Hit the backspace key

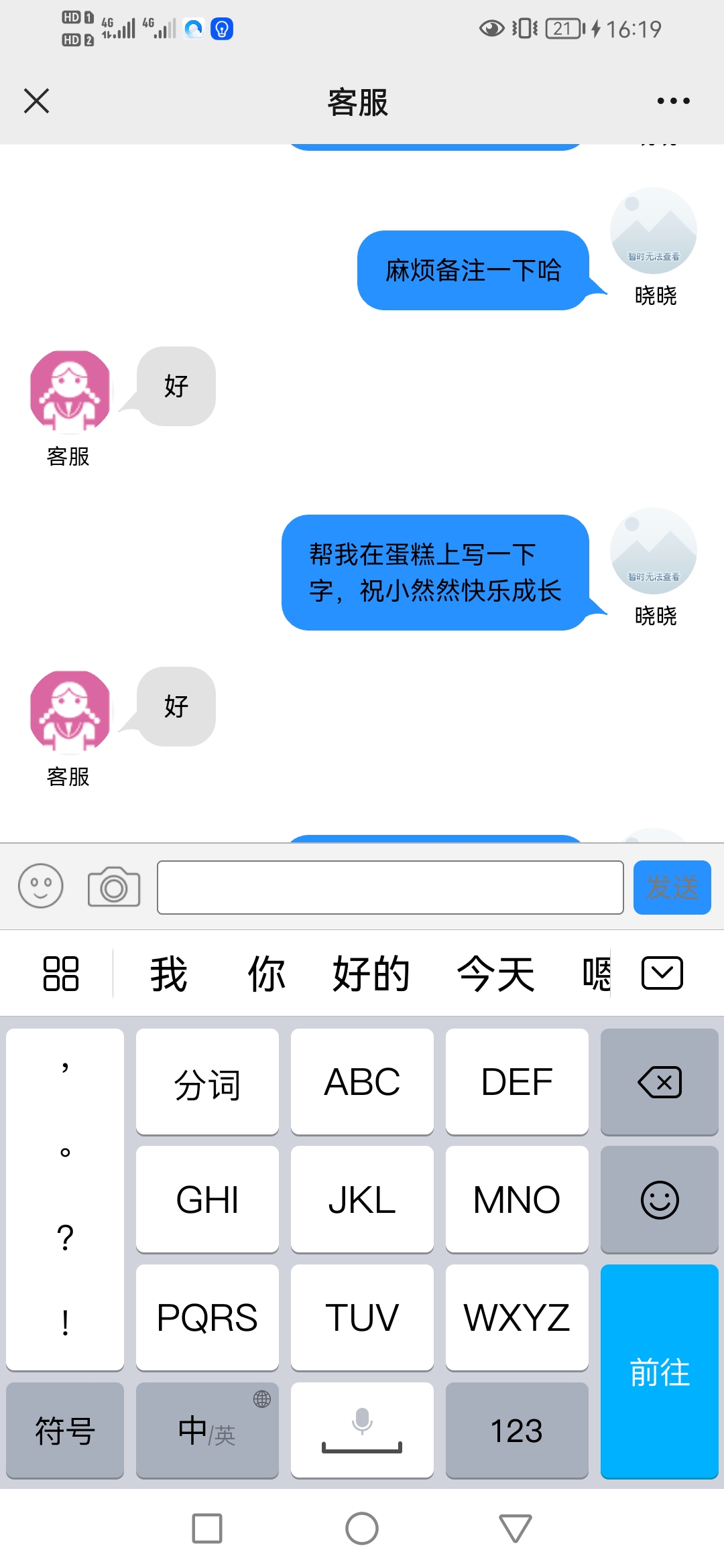[x=660, y=1082]
